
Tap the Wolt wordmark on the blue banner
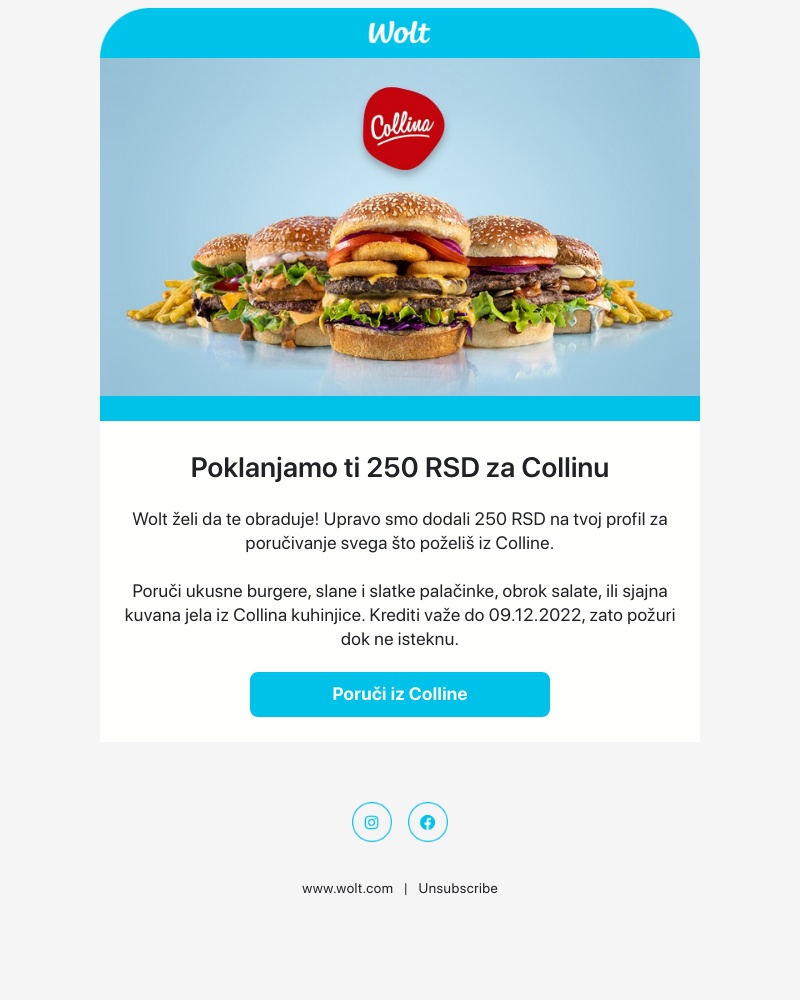399,32
